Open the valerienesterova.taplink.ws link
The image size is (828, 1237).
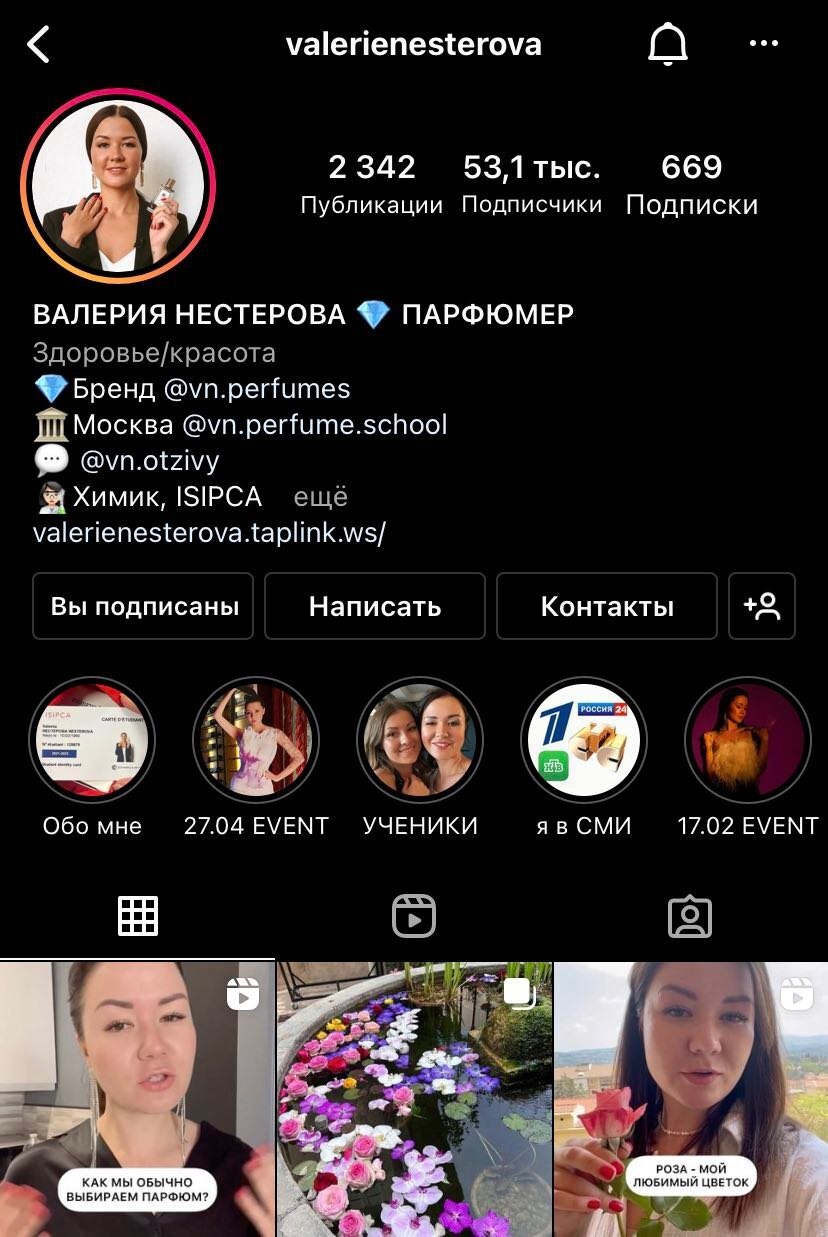coord(209,532)
